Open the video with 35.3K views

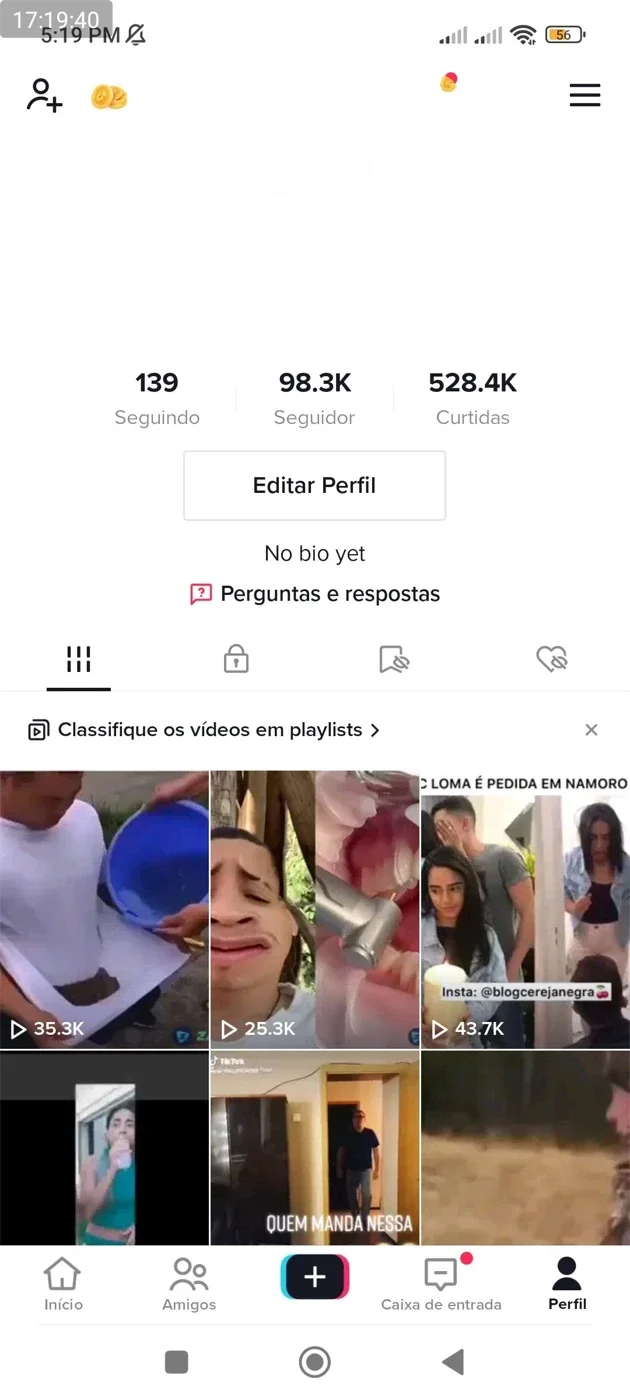104,909
